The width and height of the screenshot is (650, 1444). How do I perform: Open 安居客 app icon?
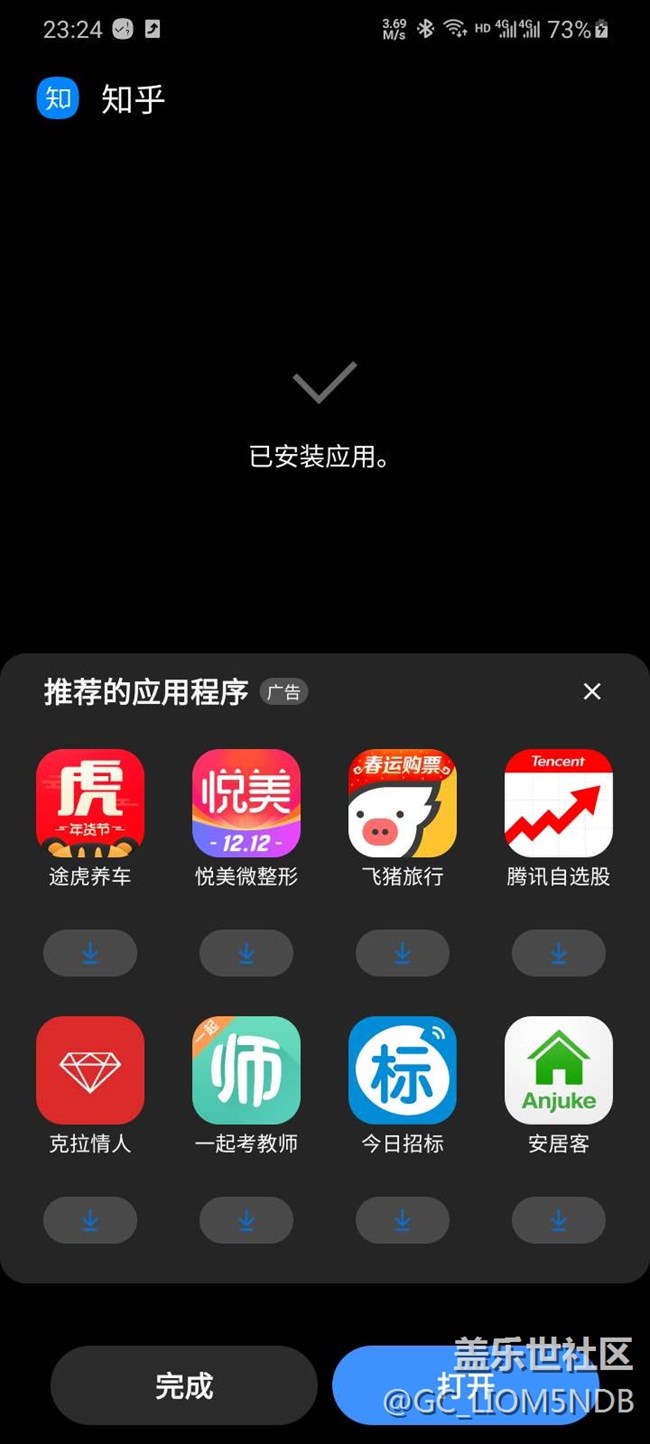558,1070
